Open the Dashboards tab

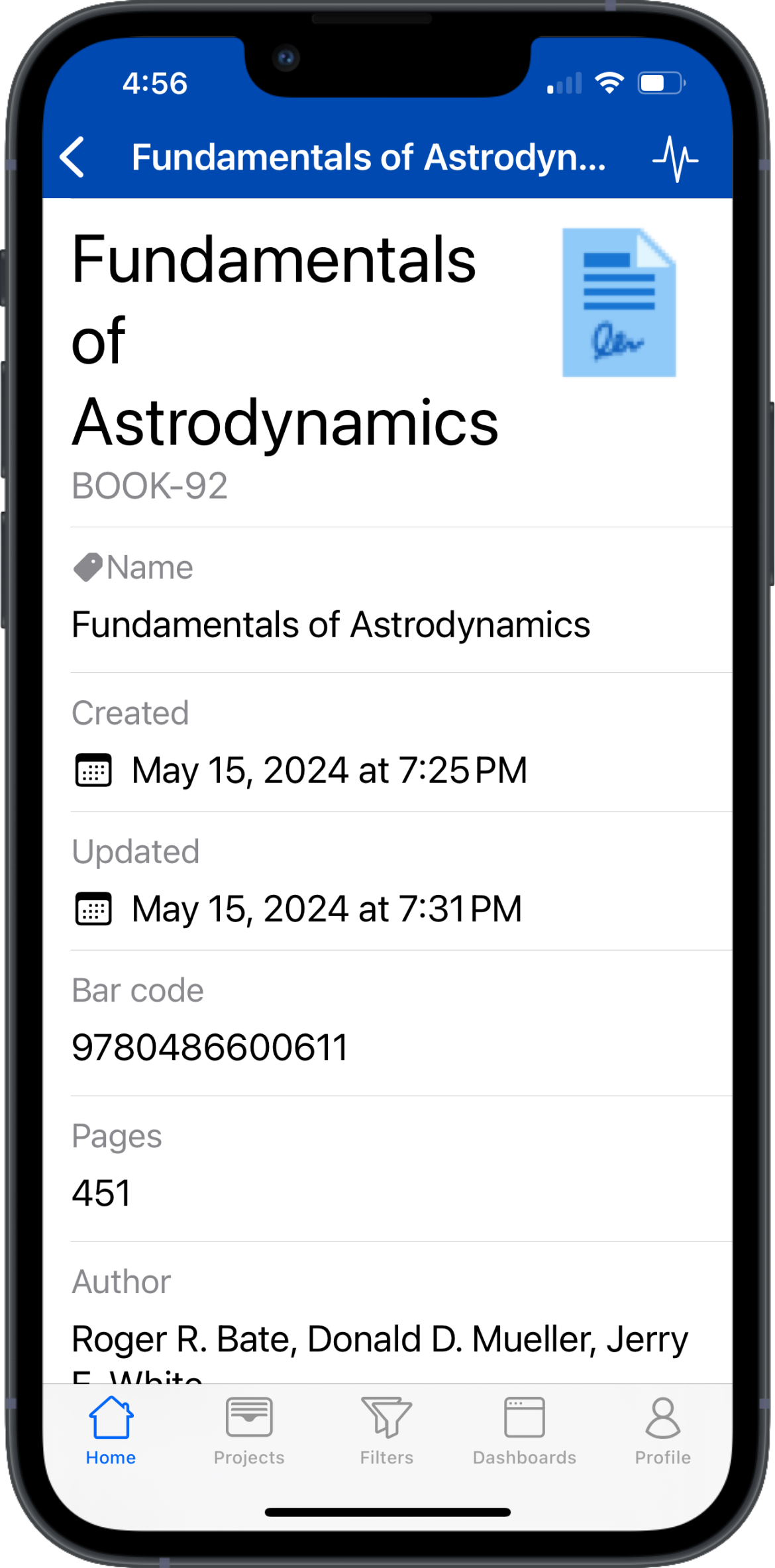click(x=525, y=1430)
